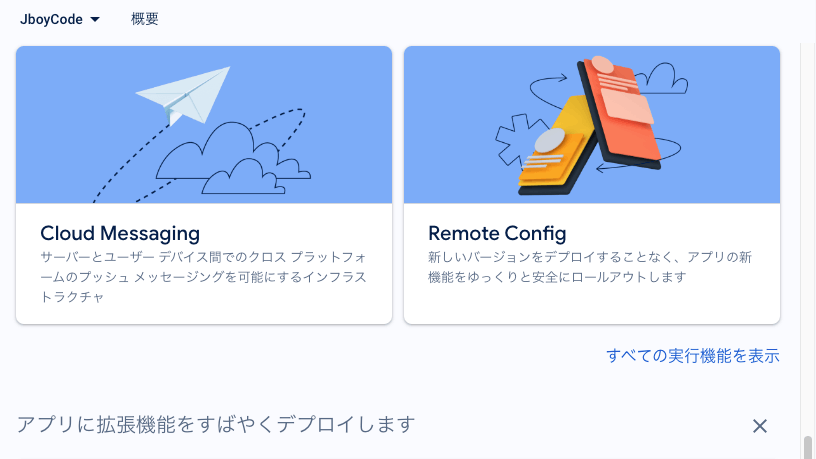Viewport: 816px width, 459px height.
Task: Open the JboyCode project dropdown
Action: point(59,19)
